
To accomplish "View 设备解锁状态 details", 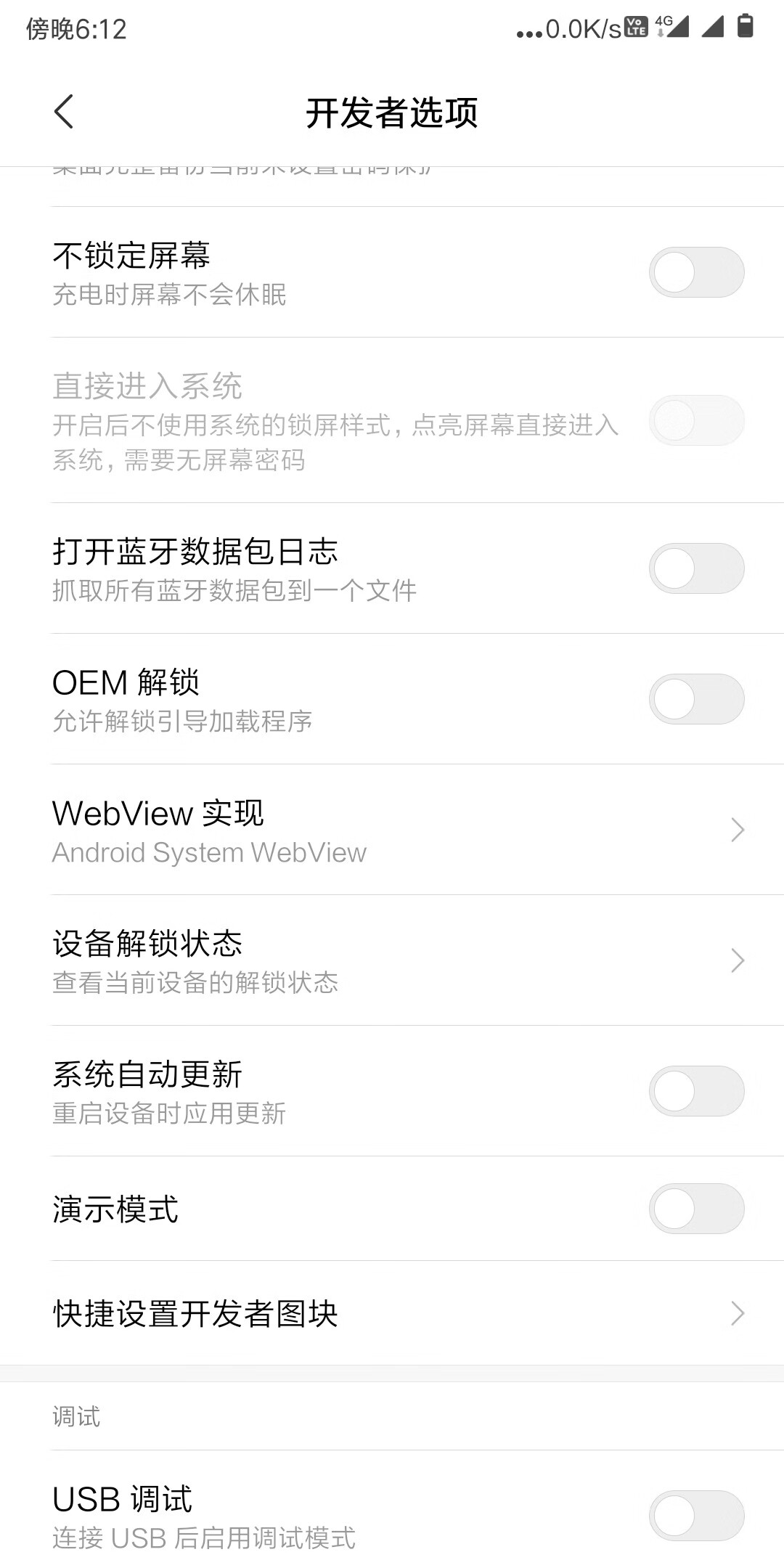I will [x=392, y=960].
